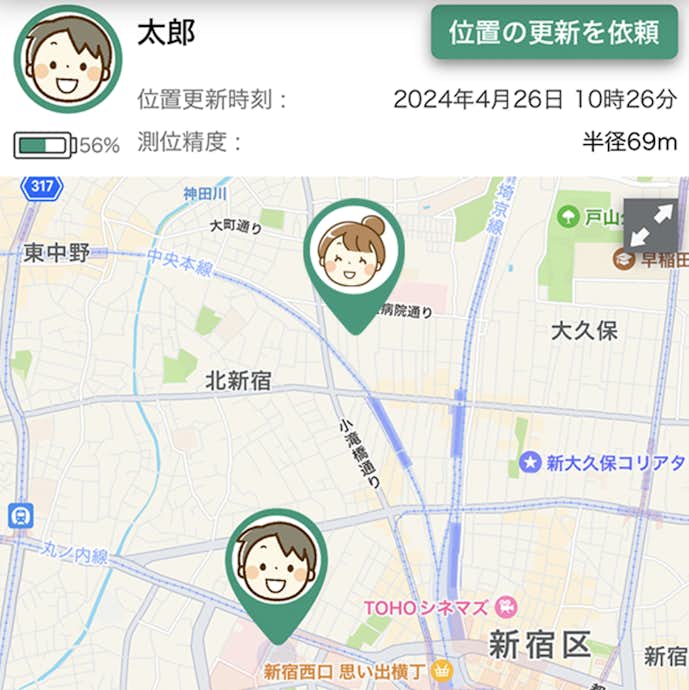Select Taro's location pin near Shinjuku
The width and height of the screenshot is (689, 690).
(x=276, y=565)
